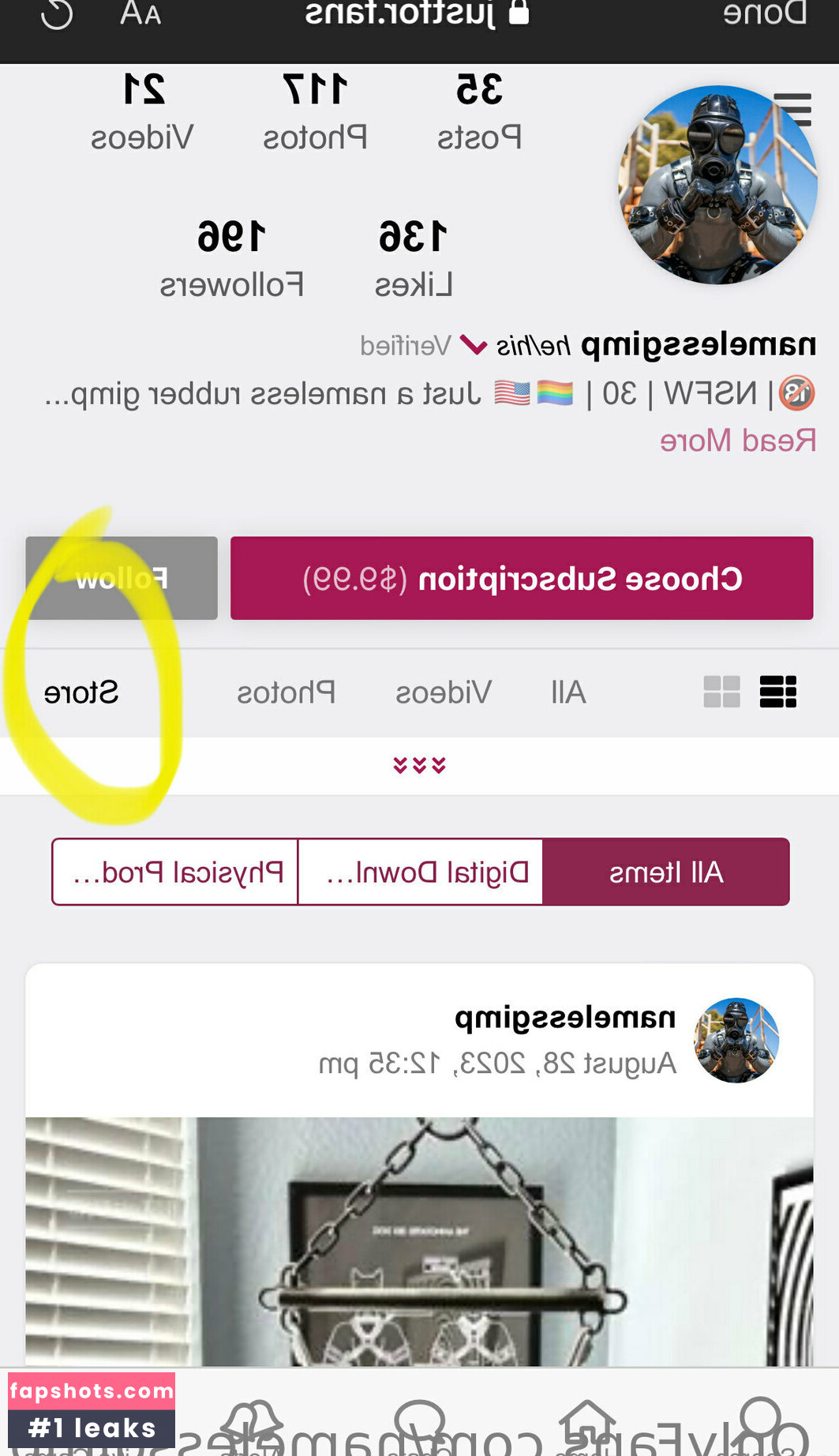Select the list view layout
The image size is (839, 1456).
coord(777,692)
